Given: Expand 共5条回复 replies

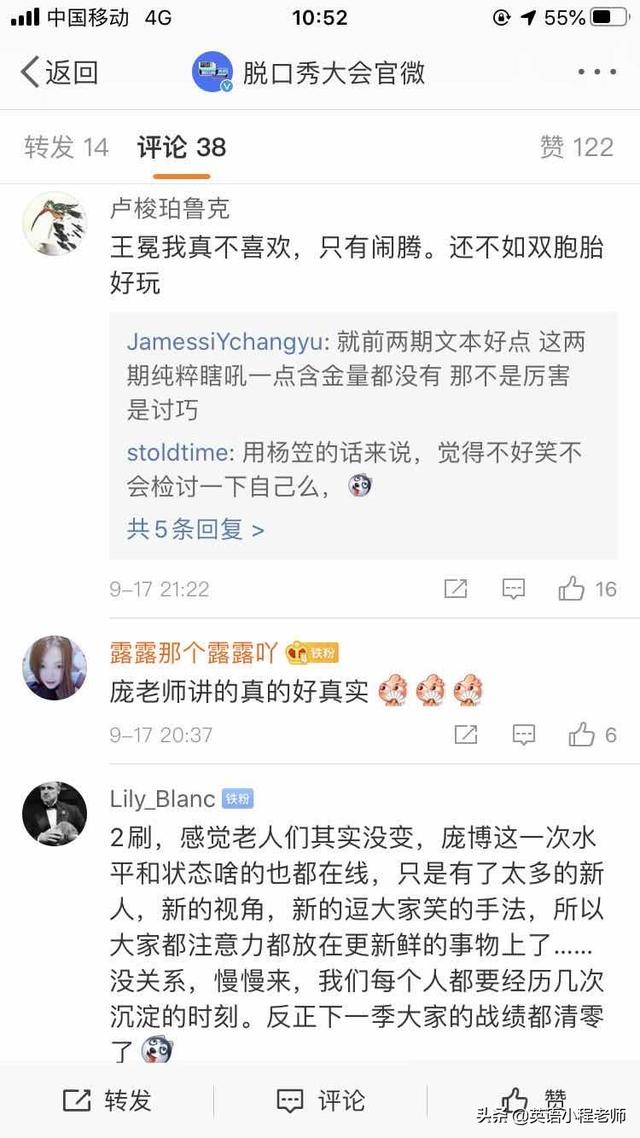Looking at the screenshot, I should (195, 529).
